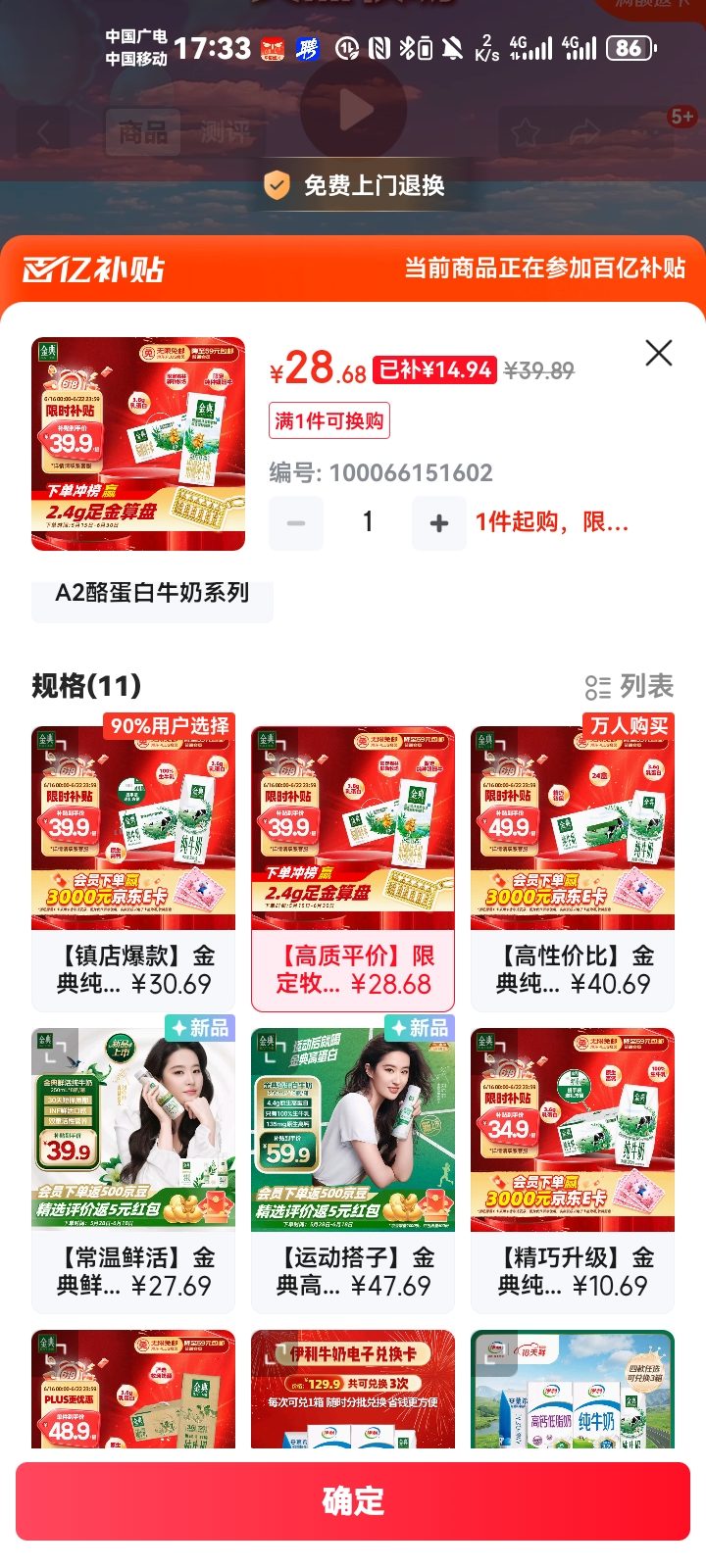Image resolution: width=706 pixels, height=1568 pixels.
Task: Close the spec selection sheet
Action: [659, 353]
